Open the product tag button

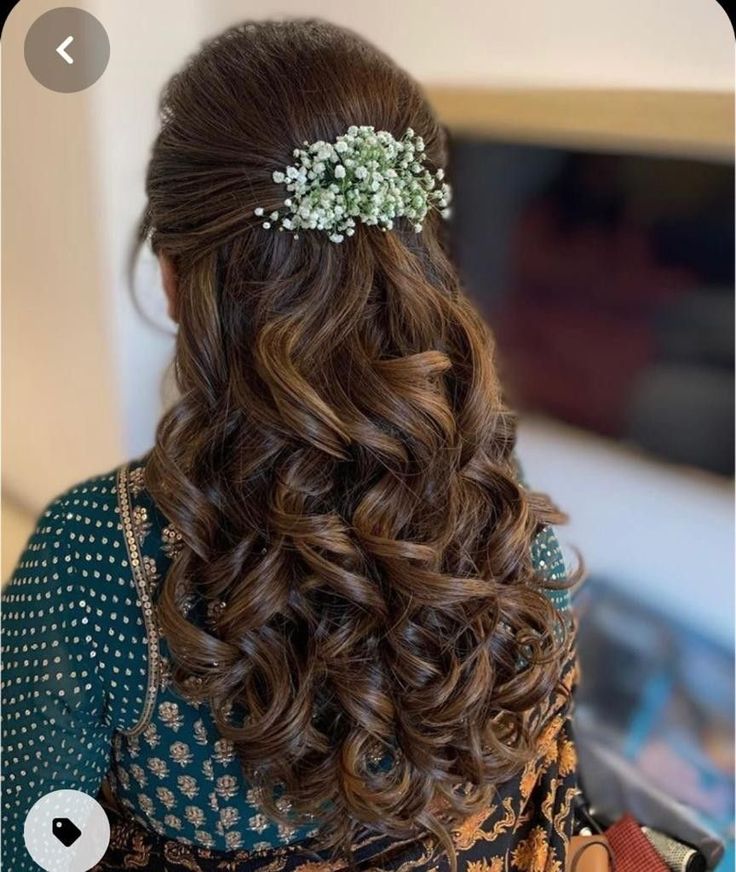[x=66, y=831]
